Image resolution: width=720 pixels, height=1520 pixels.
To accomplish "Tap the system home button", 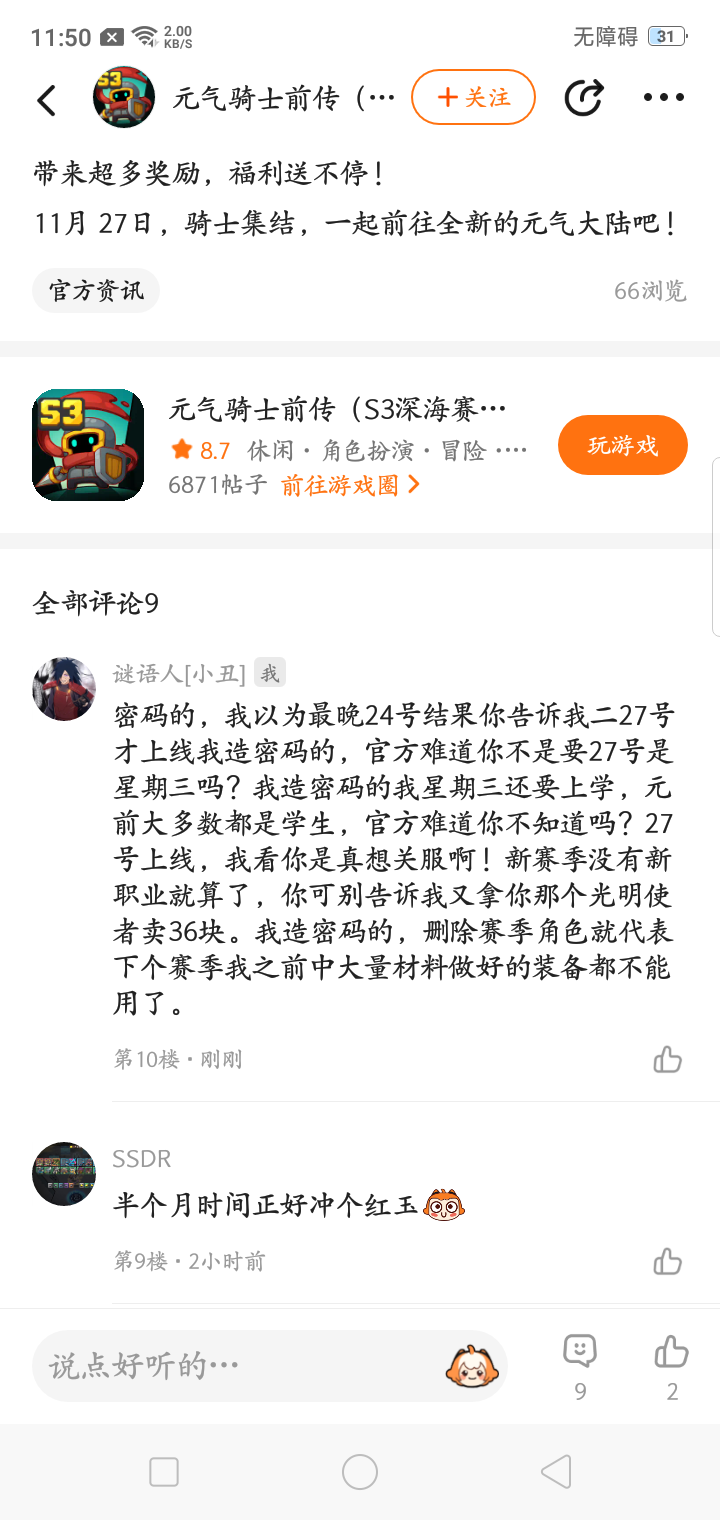I will 360,1472.
